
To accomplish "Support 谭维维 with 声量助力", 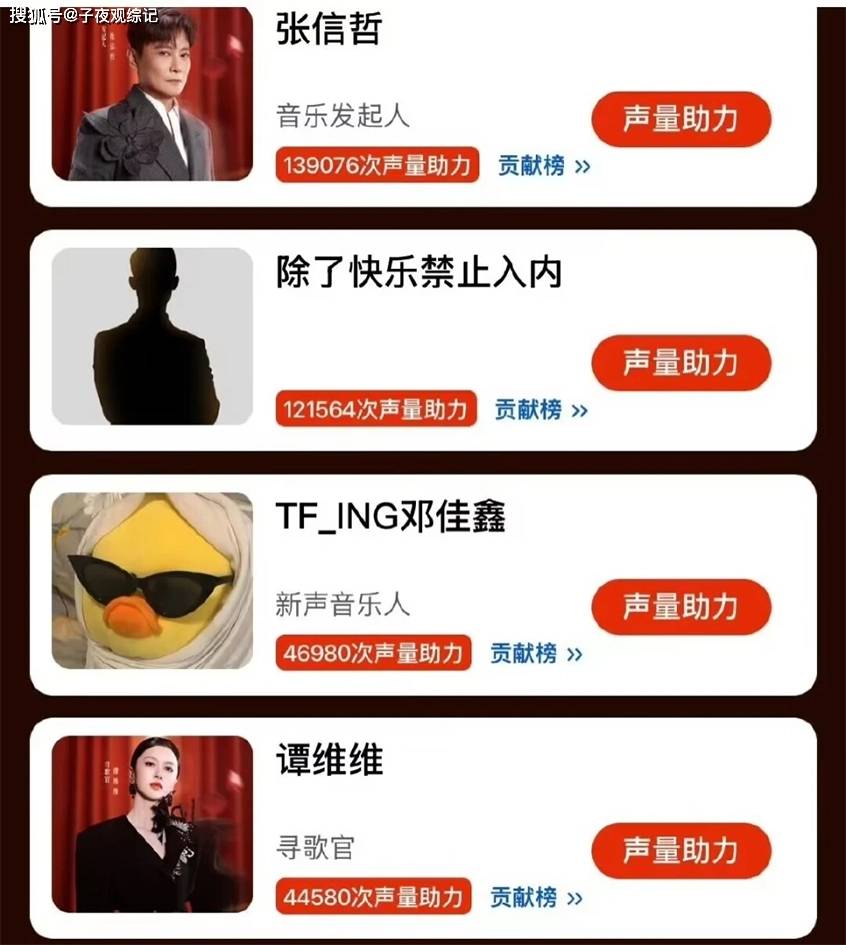I will (681, 851).
